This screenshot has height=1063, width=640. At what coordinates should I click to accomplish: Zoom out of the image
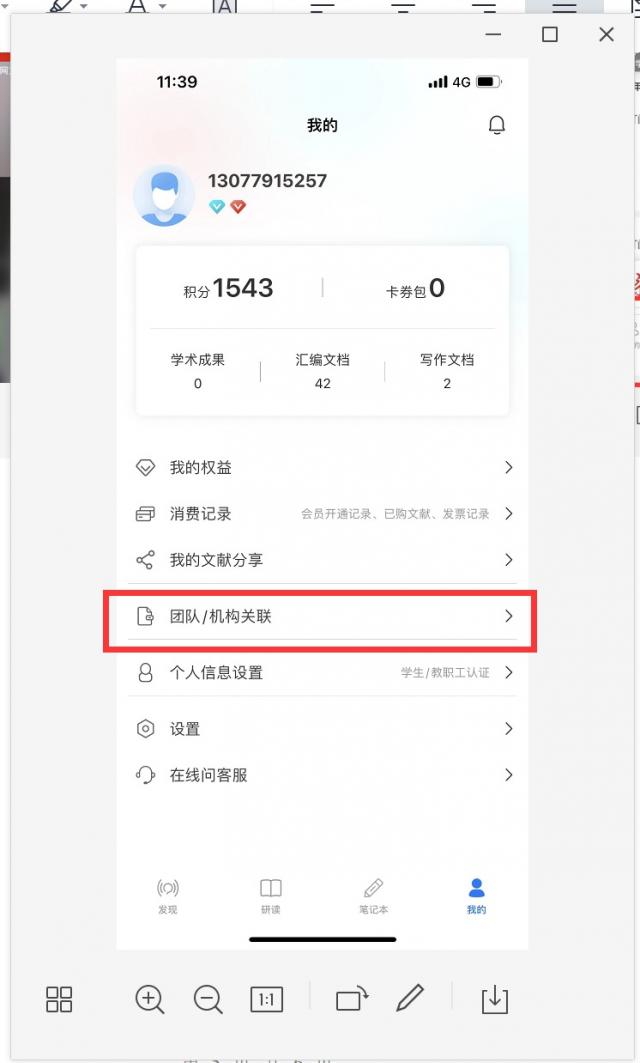(x=208, y=1000)
